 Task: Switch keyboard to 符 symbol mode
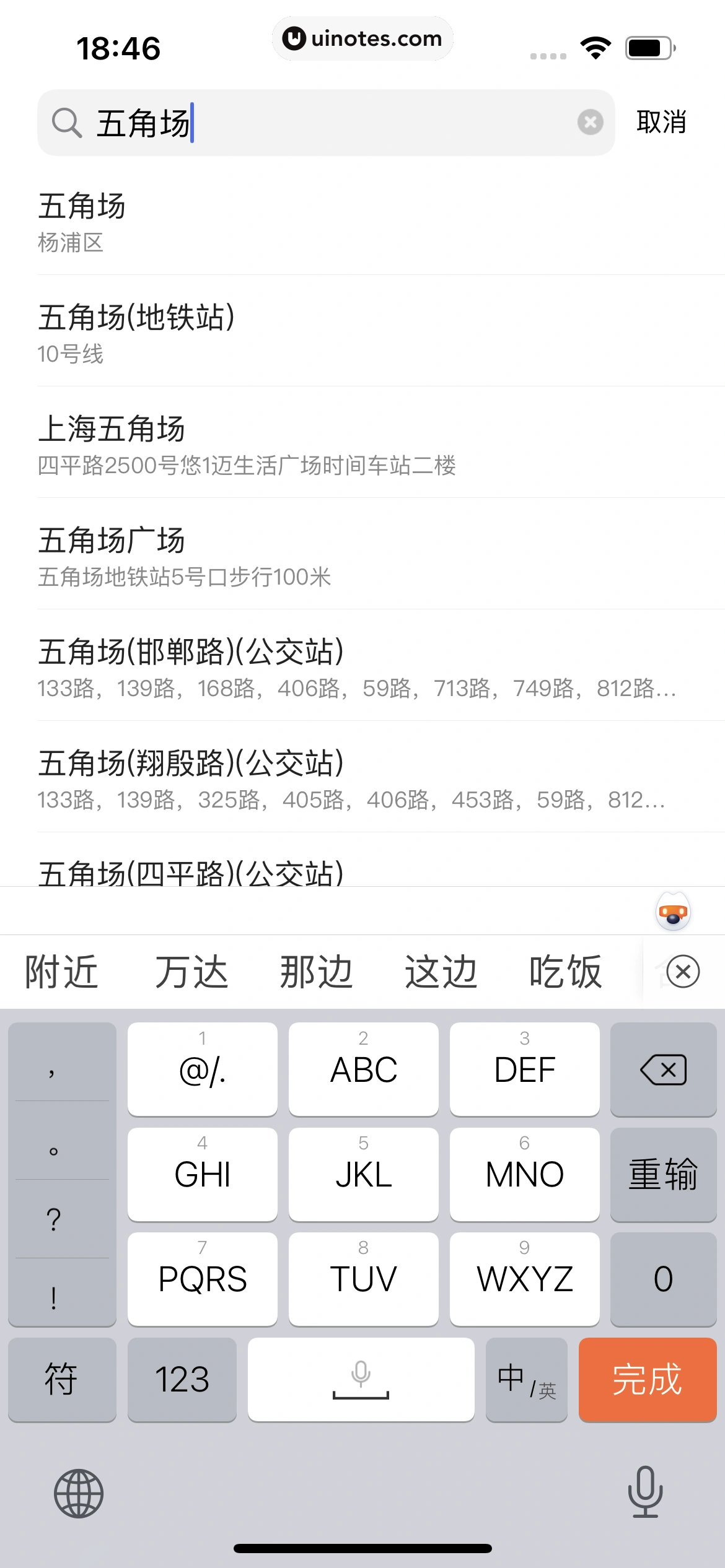[x=62, y=1379]
